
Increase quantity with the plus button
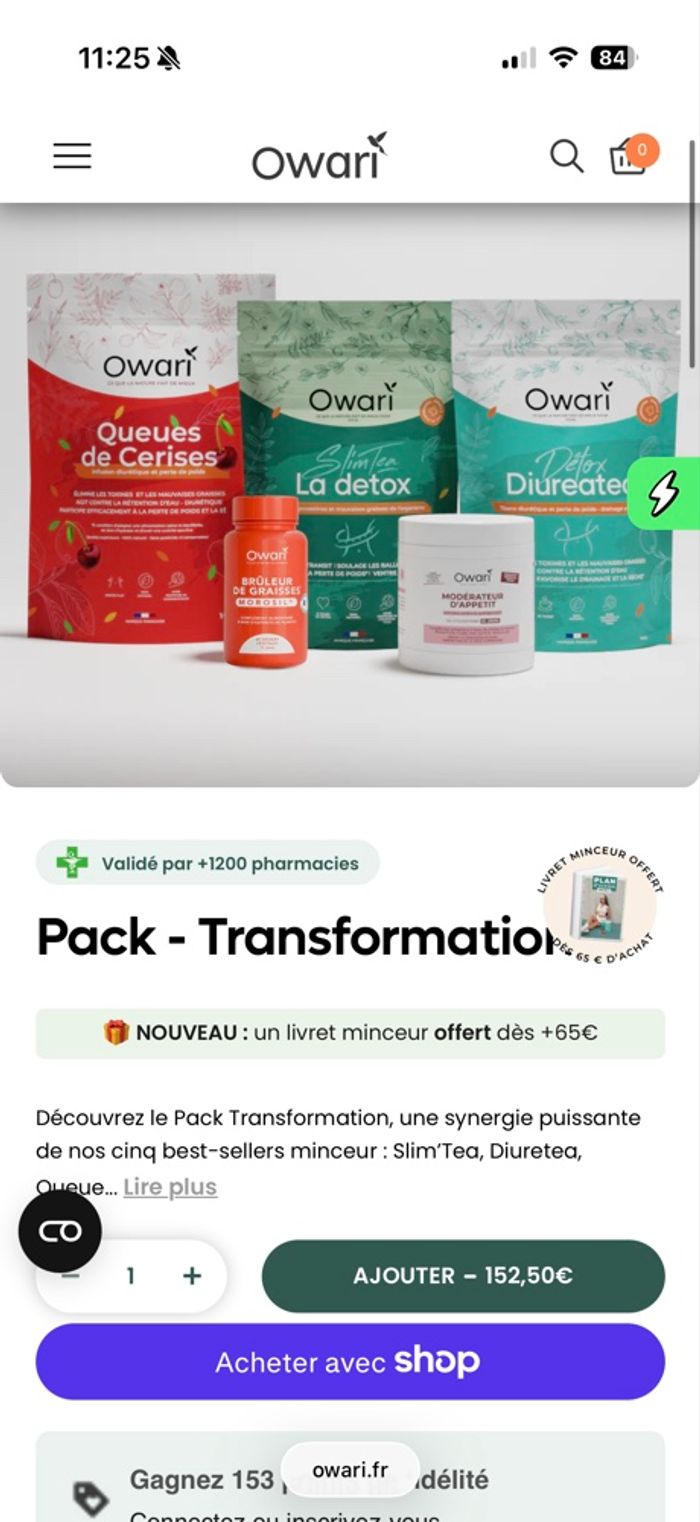[192, 1275]
